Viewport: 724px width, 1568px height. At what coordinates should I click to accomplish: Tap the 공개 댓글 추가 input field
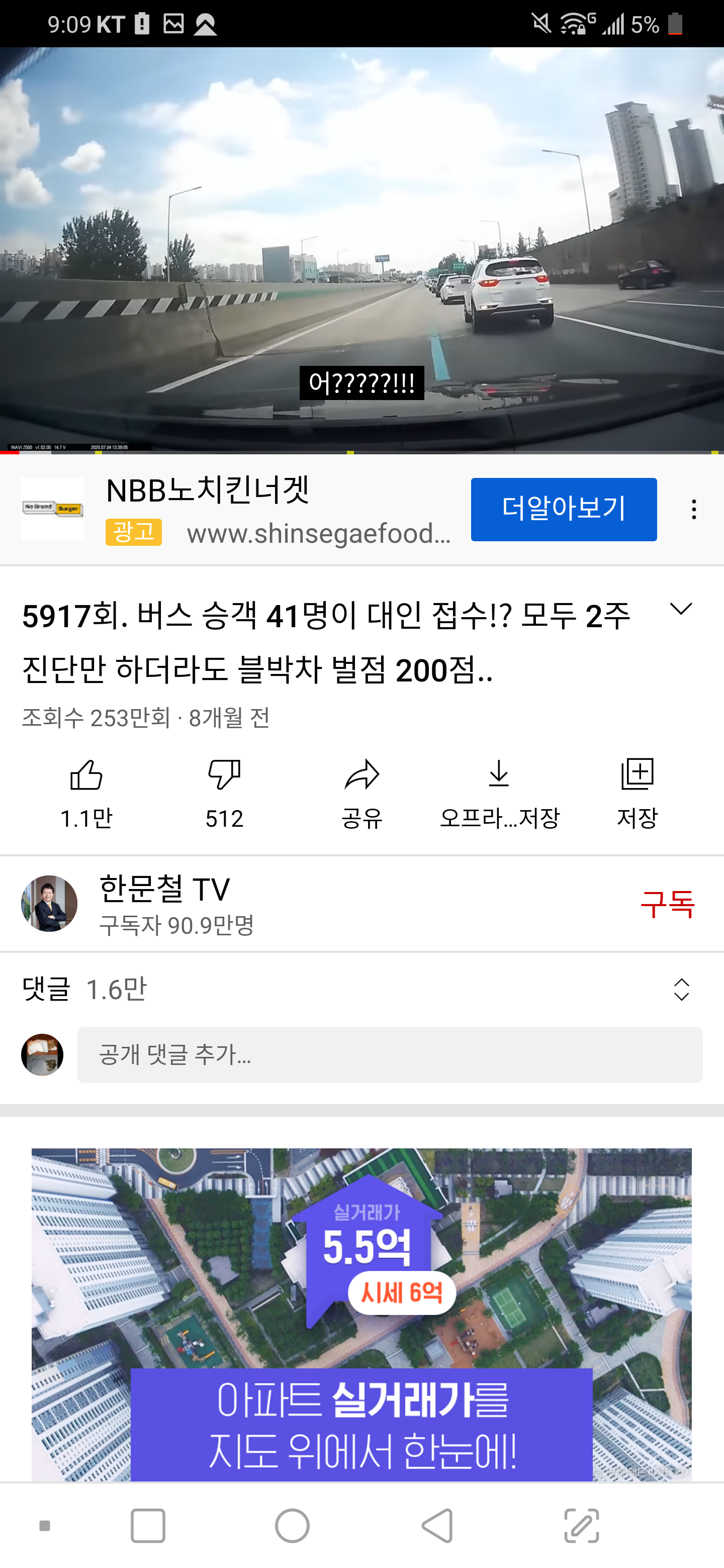(390, 1054)
